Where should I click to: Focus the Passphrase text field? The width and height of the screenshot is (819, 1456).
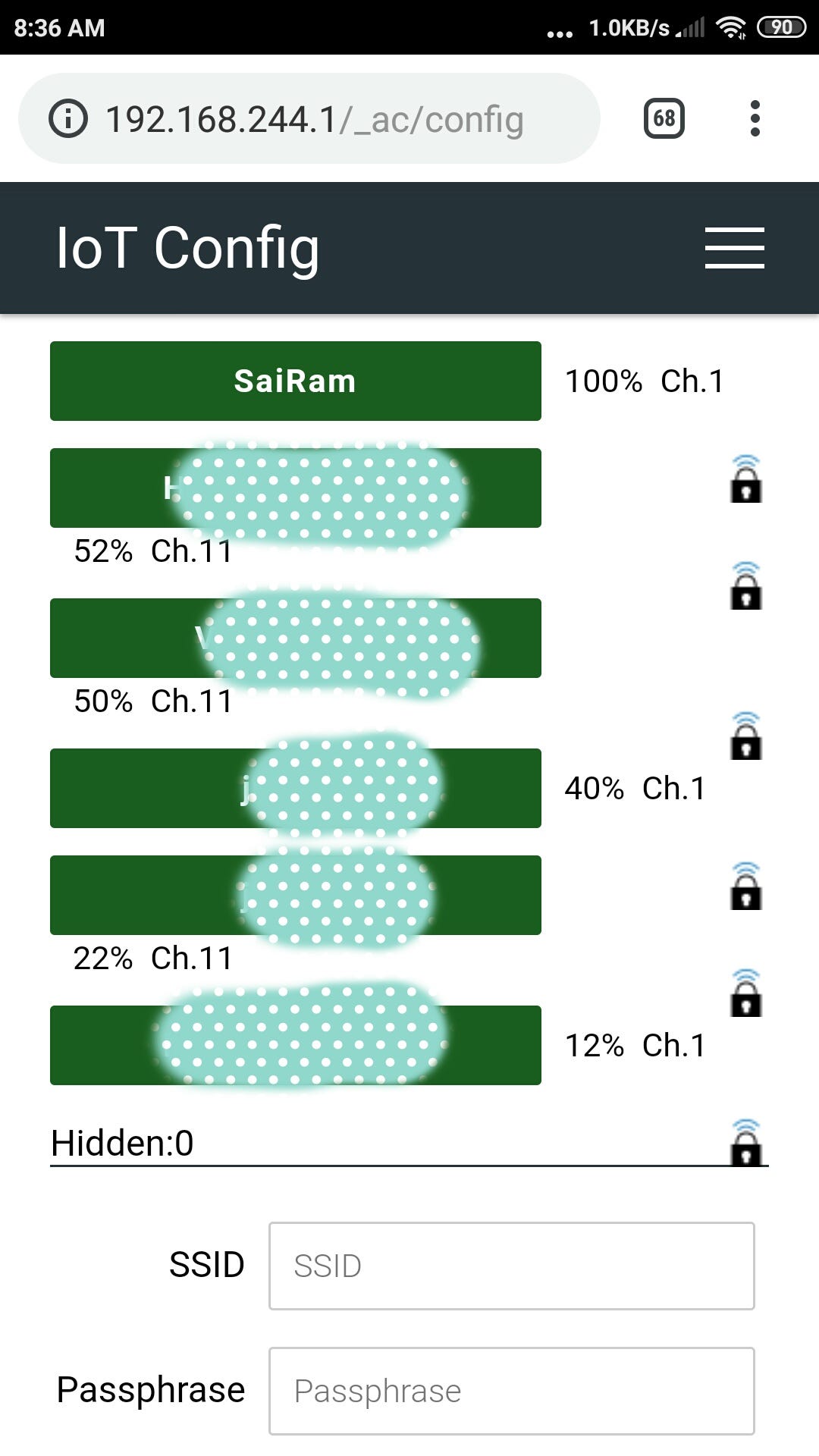511,1391
